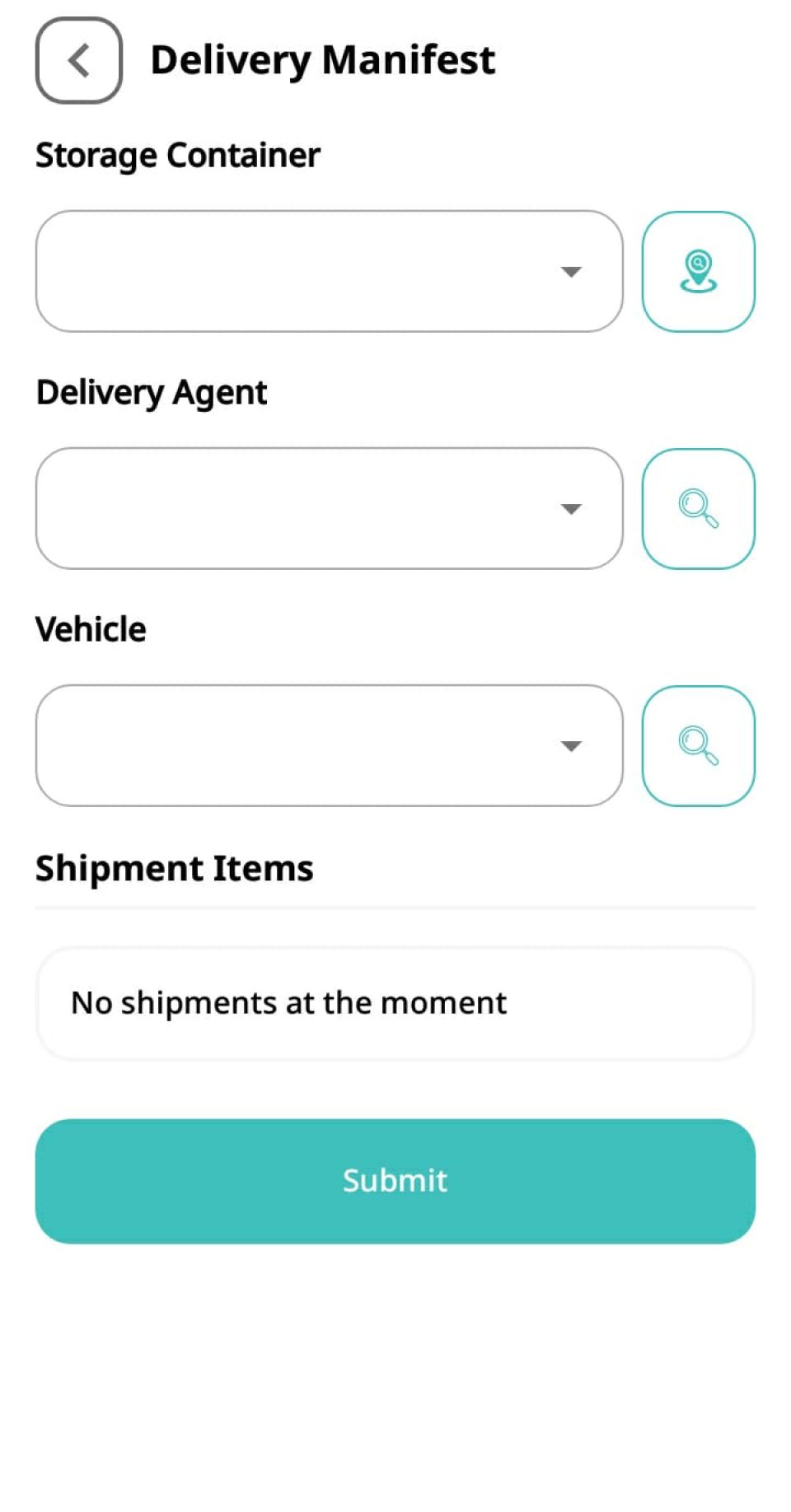Search for a vehicle
791x1512 pixels.
click(x=698, y=745)
